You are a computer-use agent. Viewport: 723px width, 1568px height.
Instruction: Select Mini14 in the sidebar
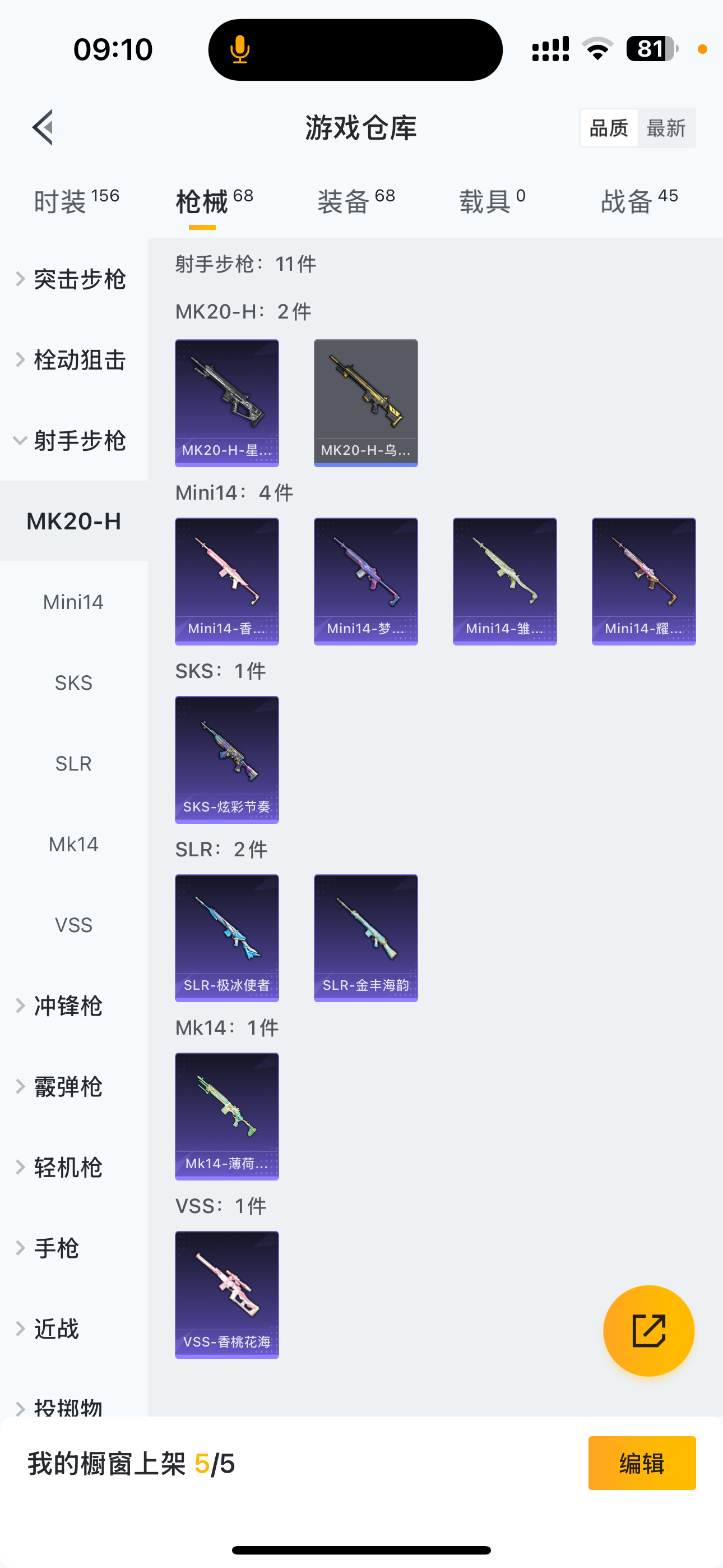(73, 602)
